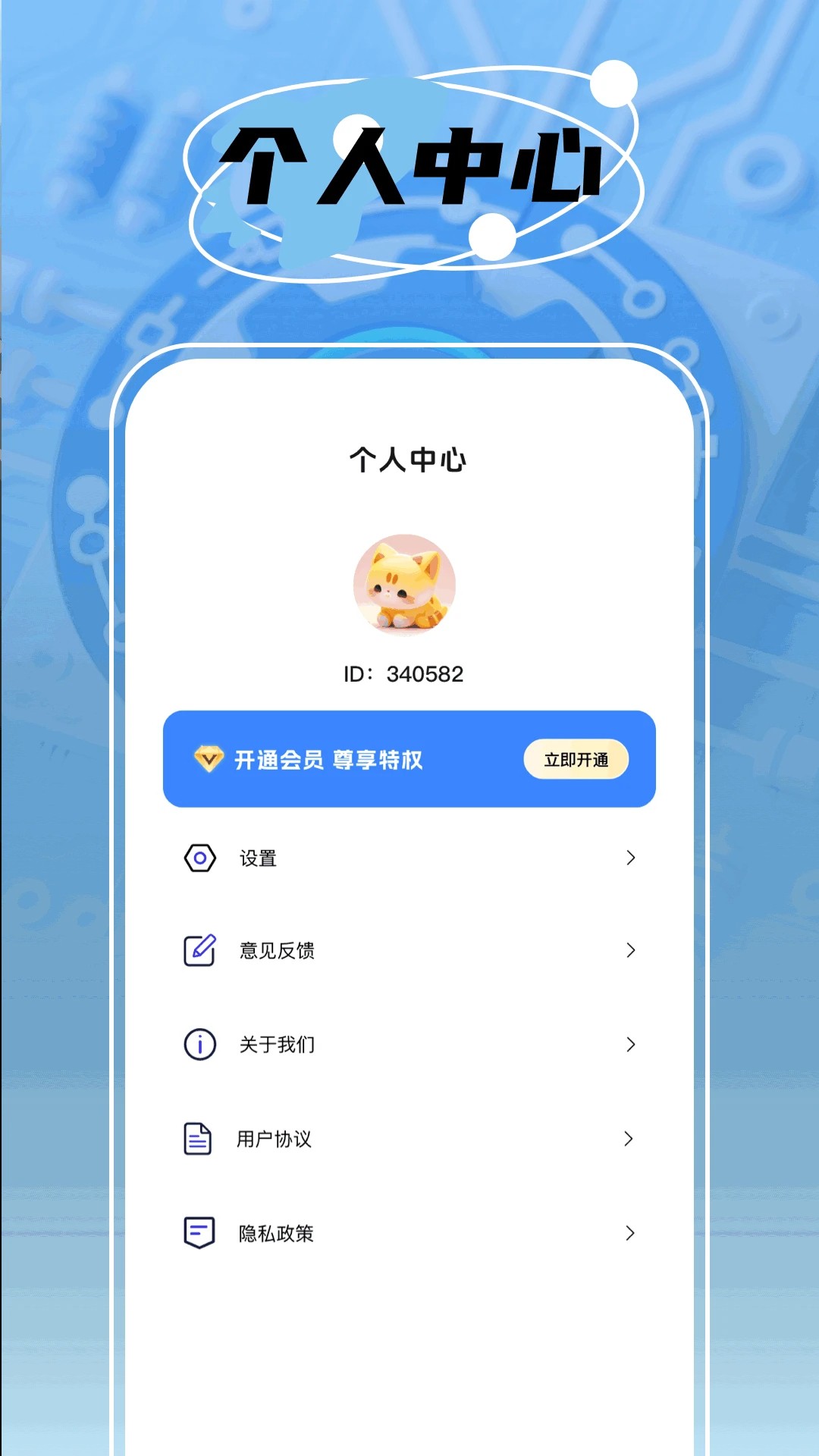Click the pen icon next to 意见反馈
This screenshot has height=1456, width=819.
199,950
